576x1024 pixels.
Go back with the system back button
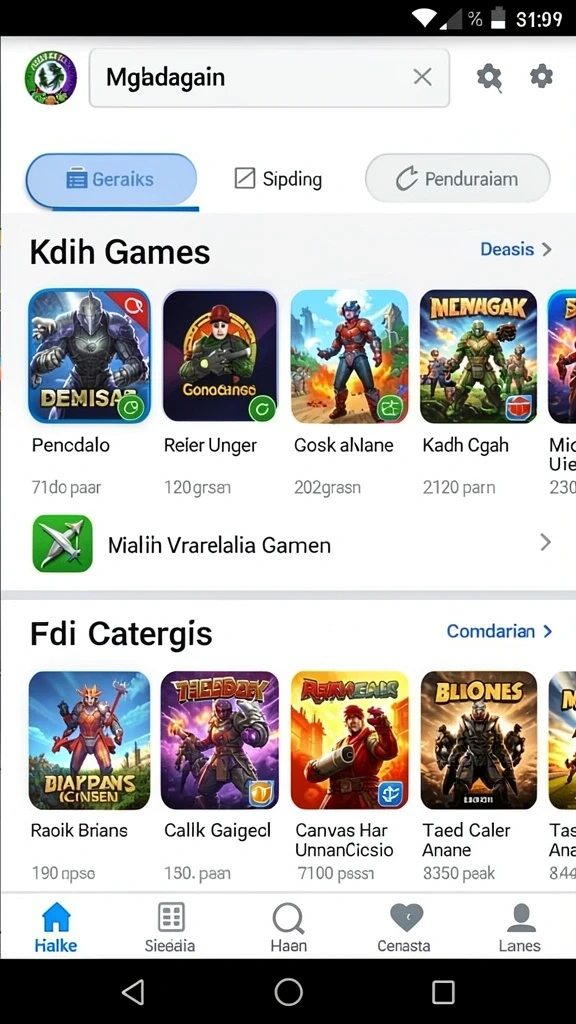133,993
